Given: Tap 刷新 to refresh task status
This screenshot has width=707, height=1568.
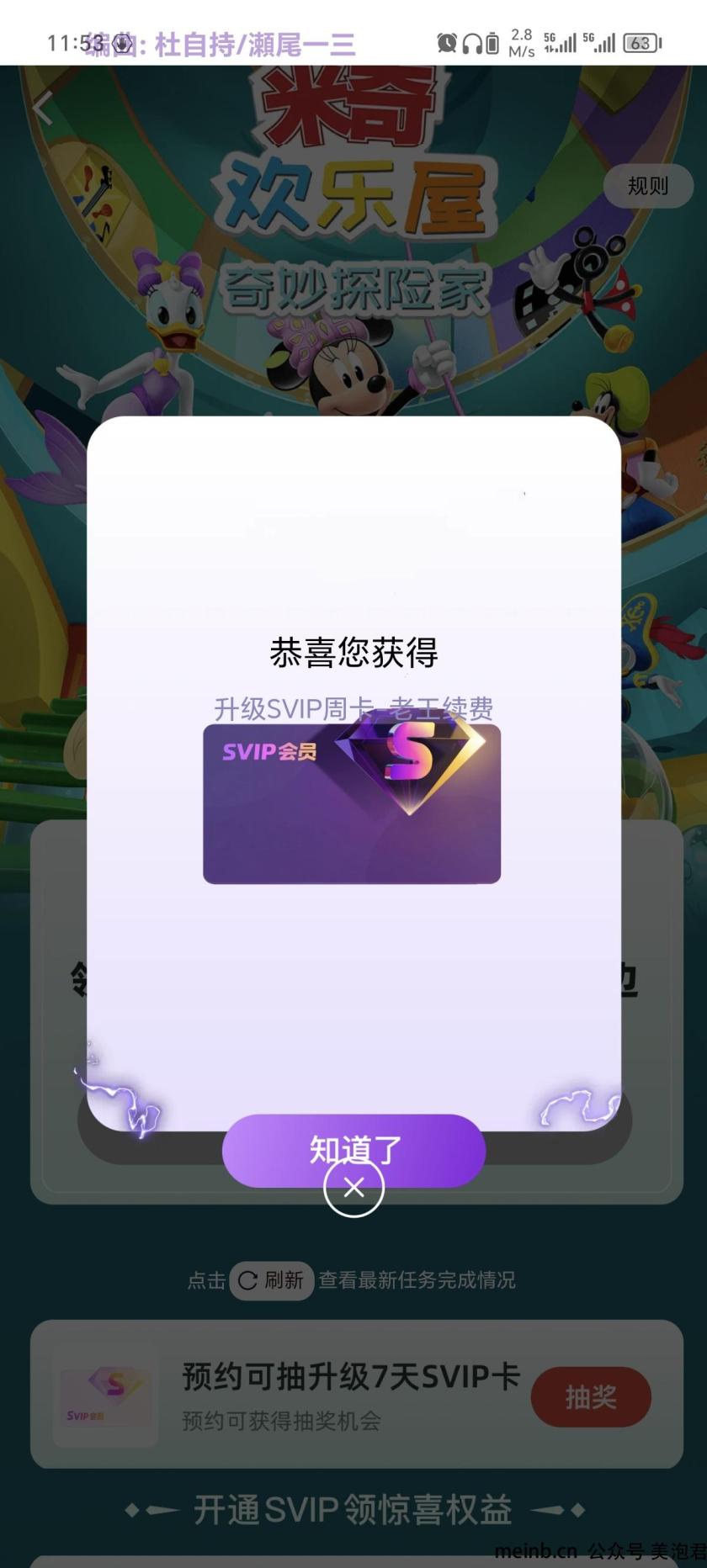Looking at the screenshot, I should pos(272,1280).
